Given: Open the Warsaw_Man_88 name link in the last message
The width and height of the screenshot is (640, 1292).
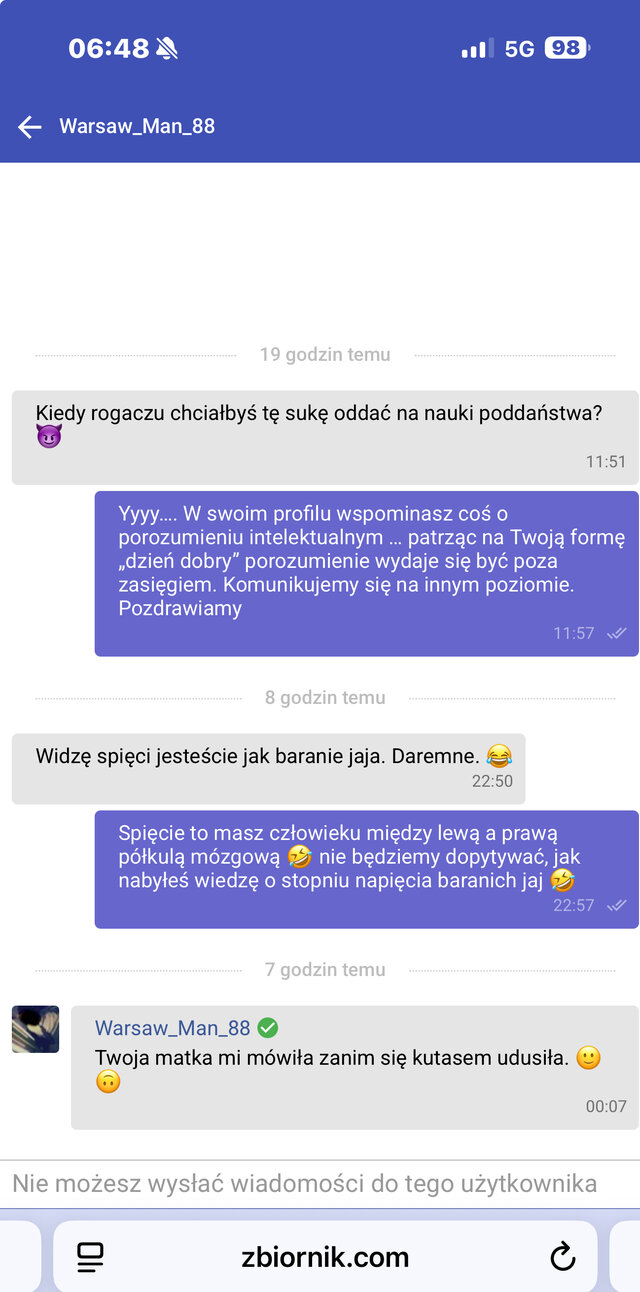Looking at the screenshot, I should click(x=172, y=1028).
